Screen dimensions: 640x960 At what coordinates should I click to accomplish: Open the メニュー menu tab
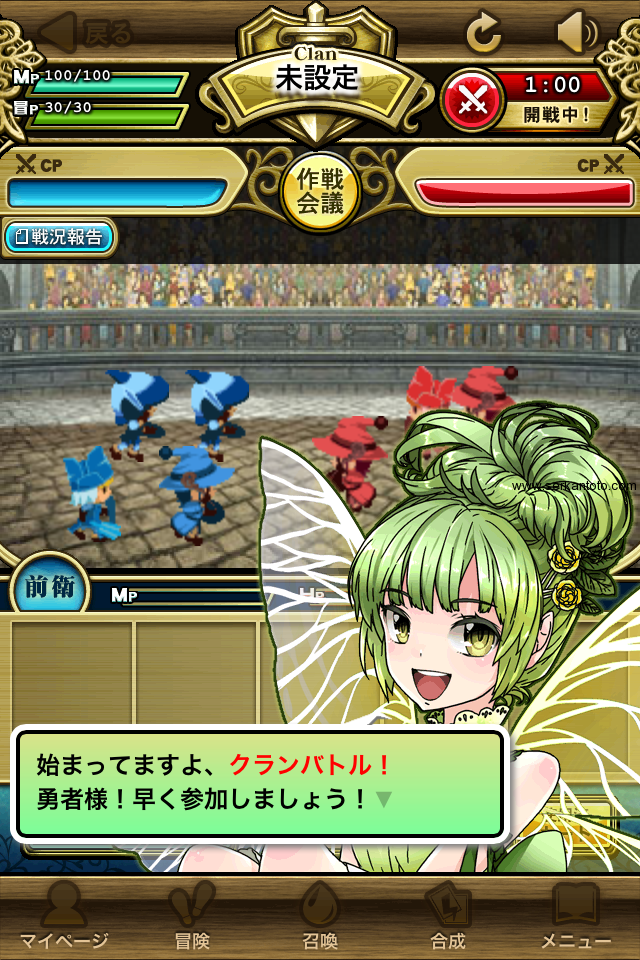pyautogui.click(x=575, y=917)
